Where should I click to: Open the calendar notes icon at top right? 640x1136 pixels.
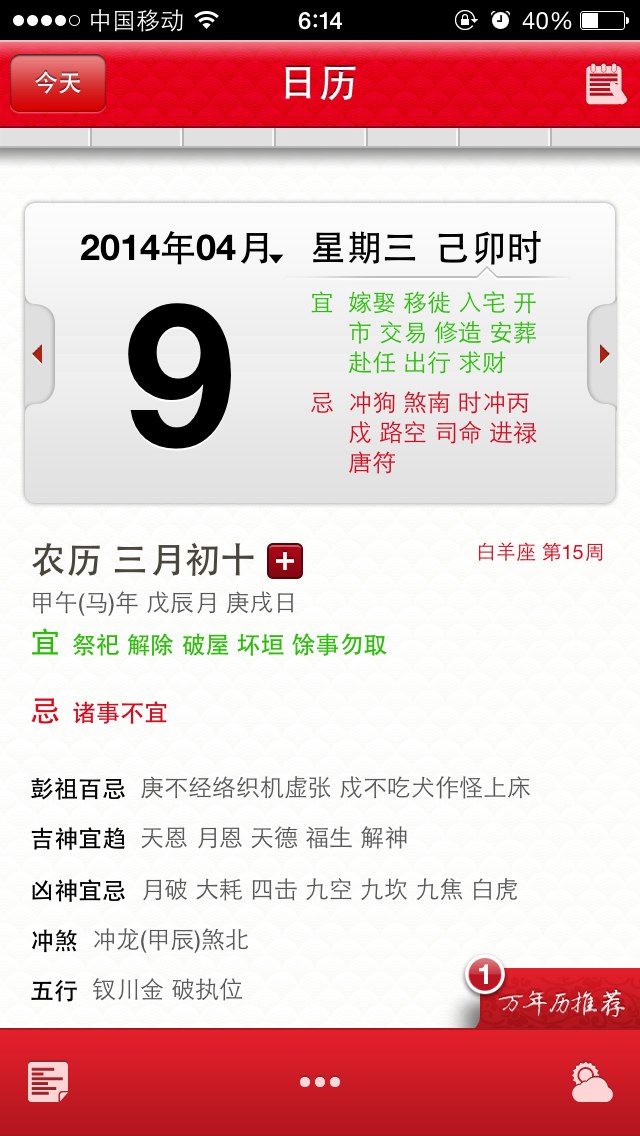tap(606, 84)
